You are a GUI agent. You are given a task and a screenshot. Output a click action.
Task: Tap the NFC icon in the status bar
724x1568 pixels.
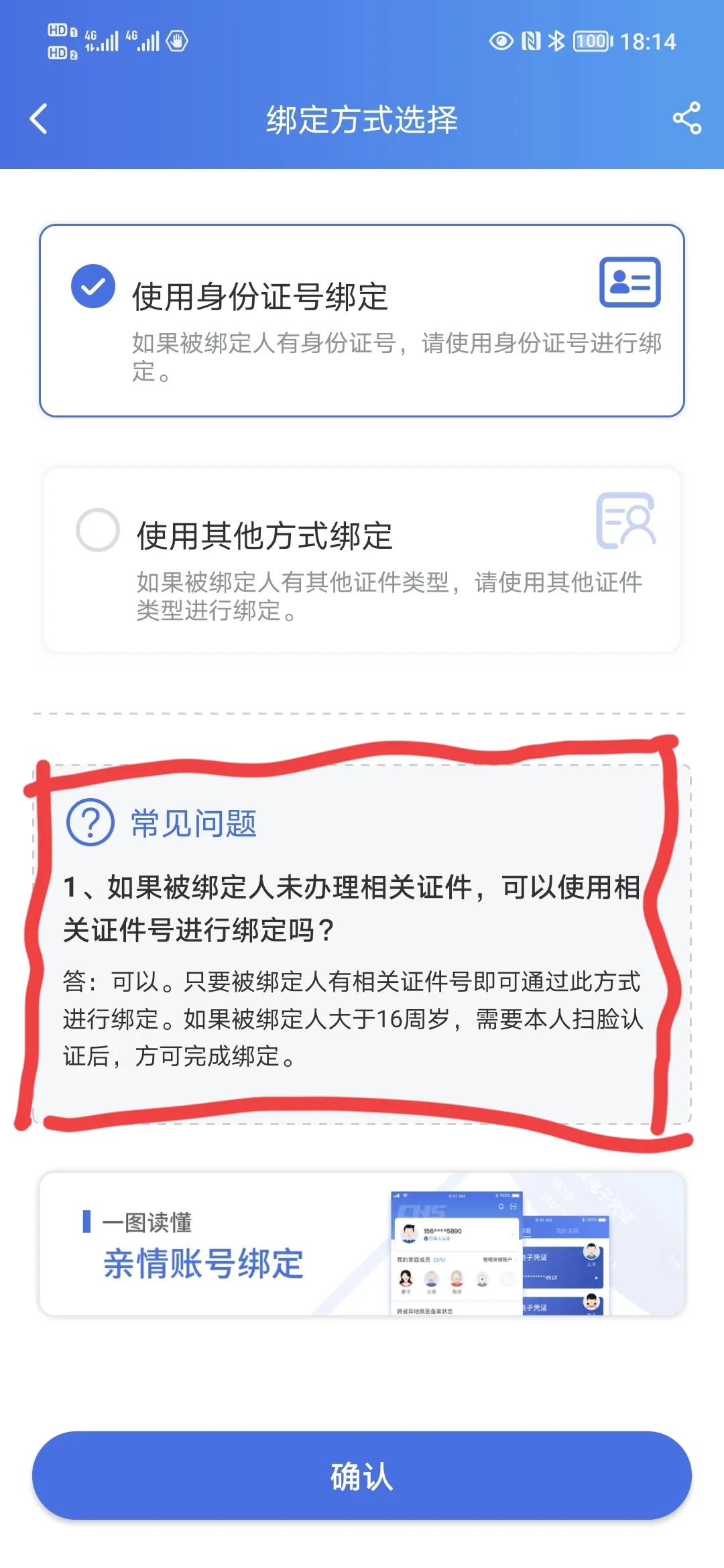tap(532, 42)
